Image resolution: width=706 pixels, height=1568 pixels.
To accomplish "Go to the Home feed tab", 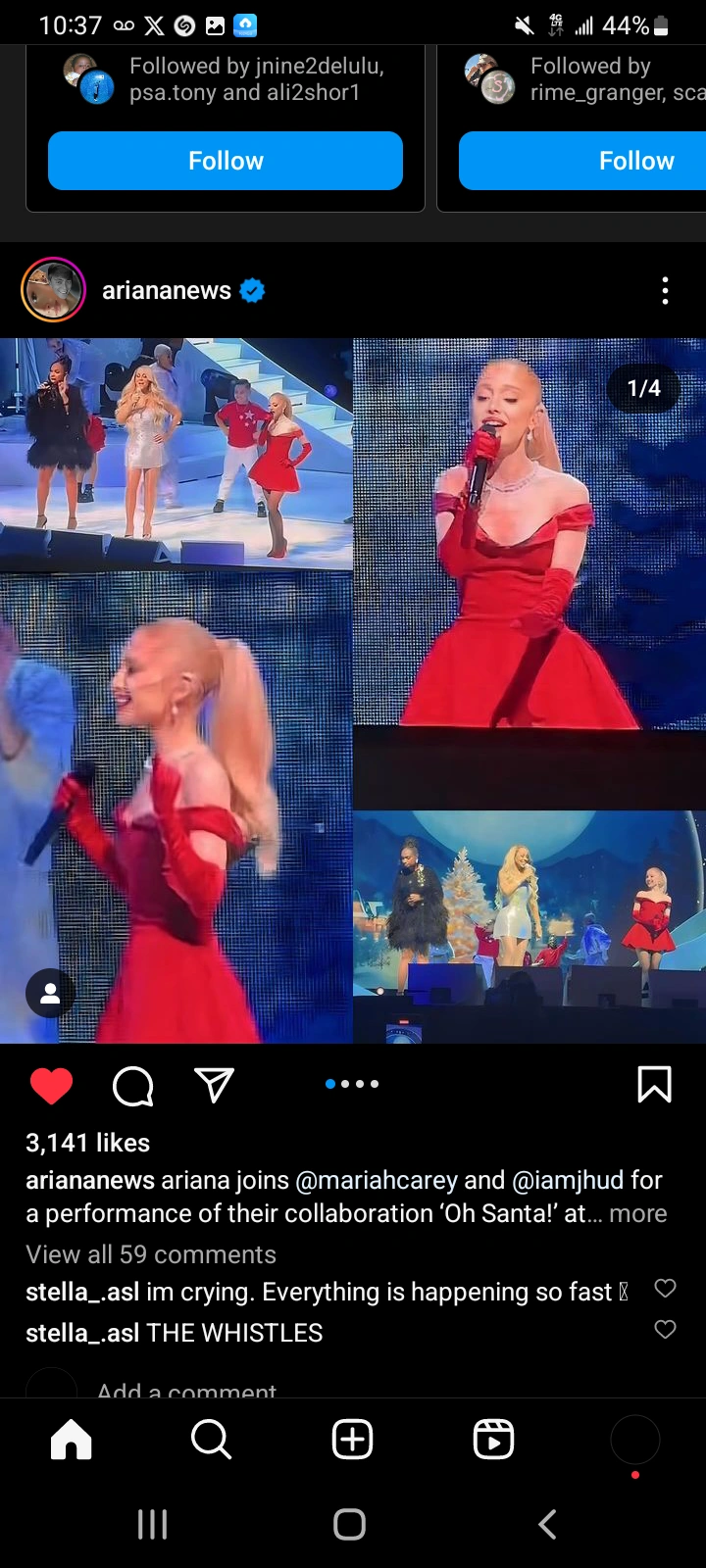I will coord(71,1440).
